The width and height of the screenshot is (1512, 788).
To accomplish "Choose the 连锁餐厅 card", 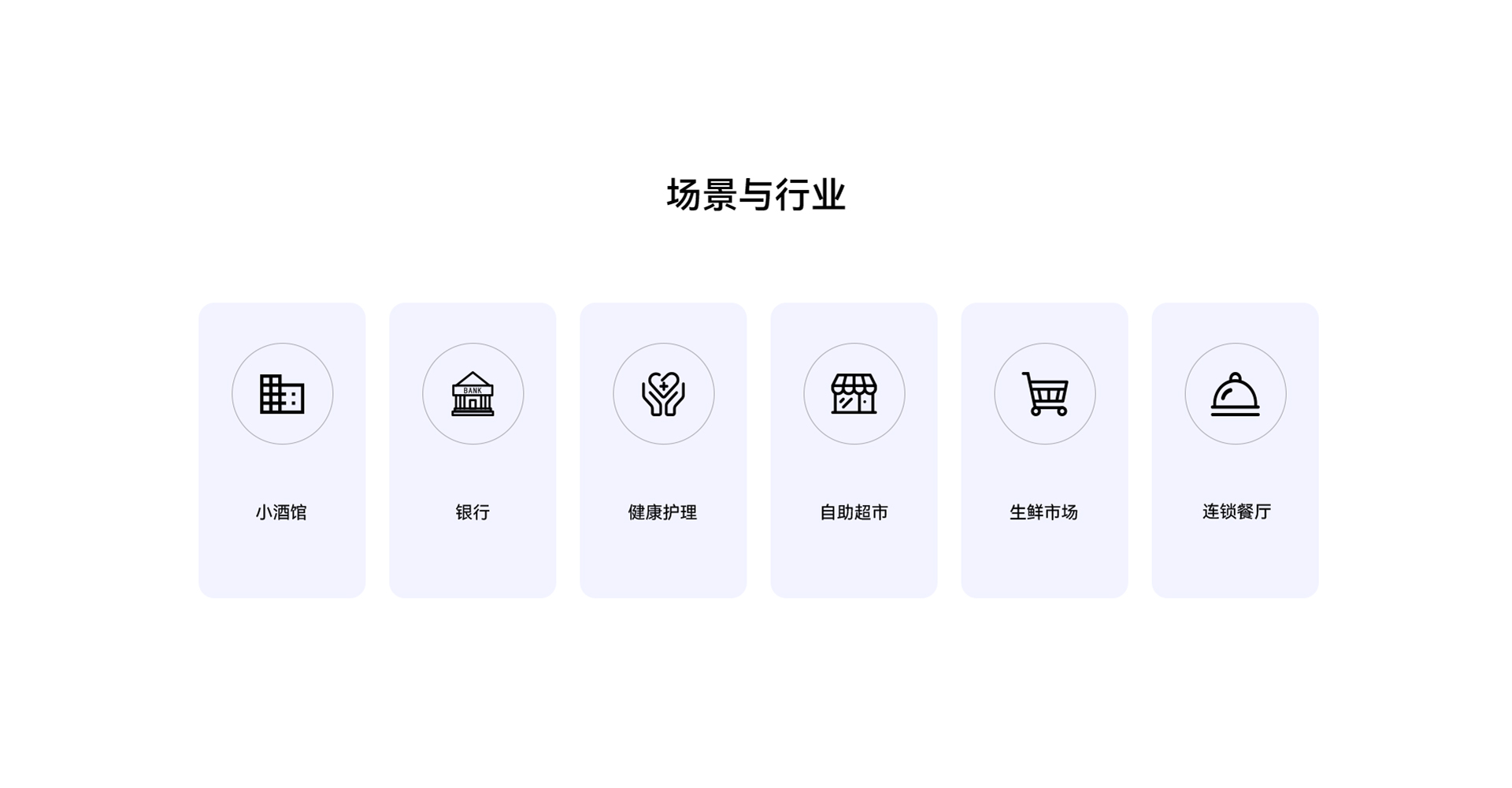I will (x=1235, y=449).
